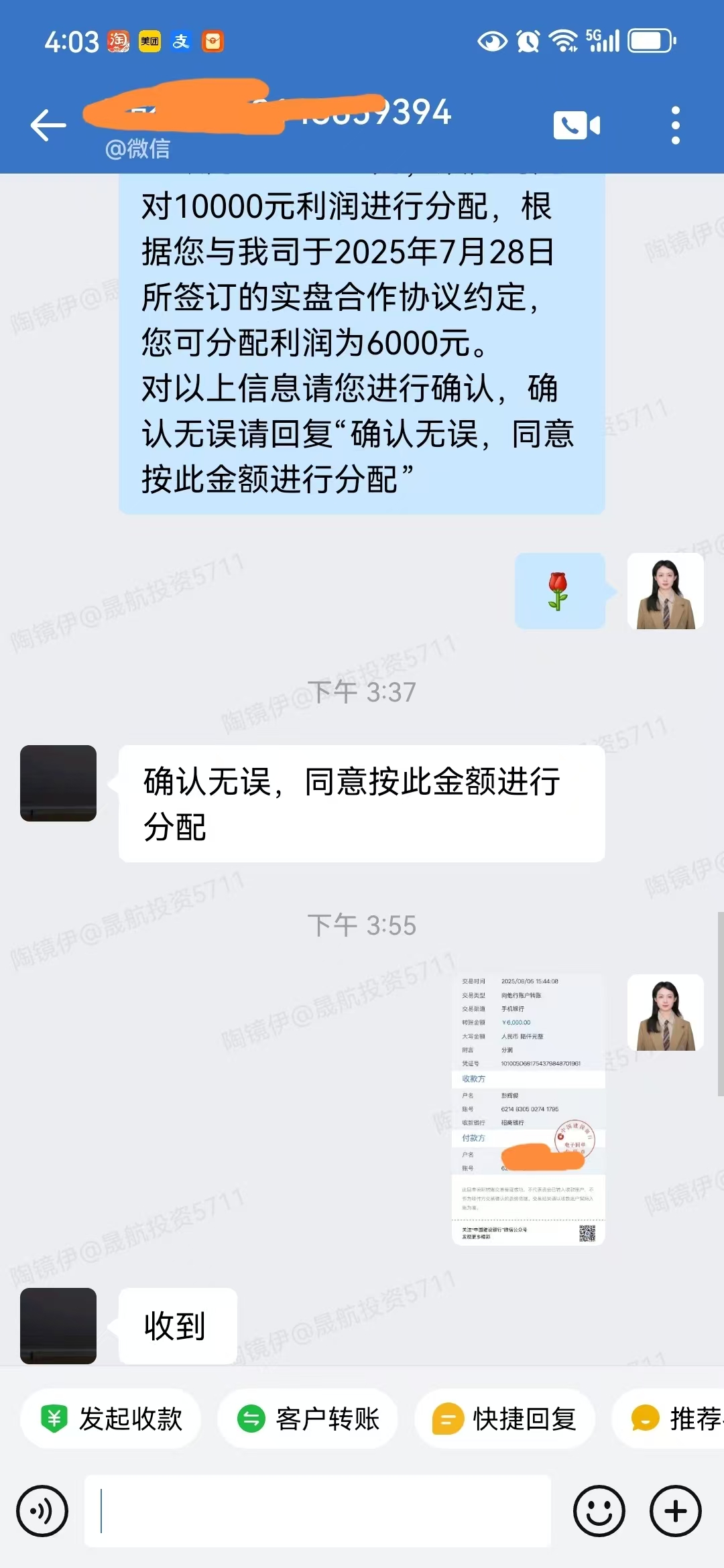The image size is (724, 1568).
Task: Open the three-dot overflow menu
Action: pyautogui.click(x=675, y=125)
